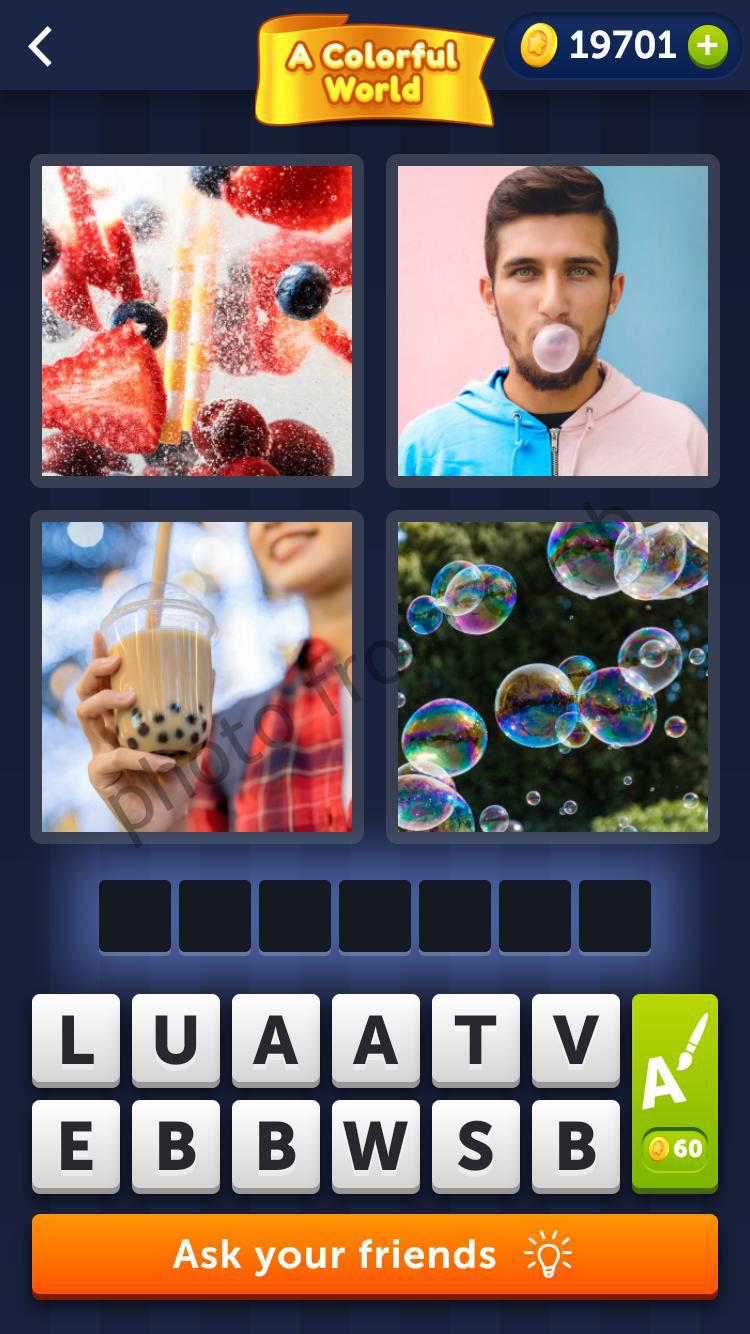Go back using the arrow icon

tap(40, 47)
